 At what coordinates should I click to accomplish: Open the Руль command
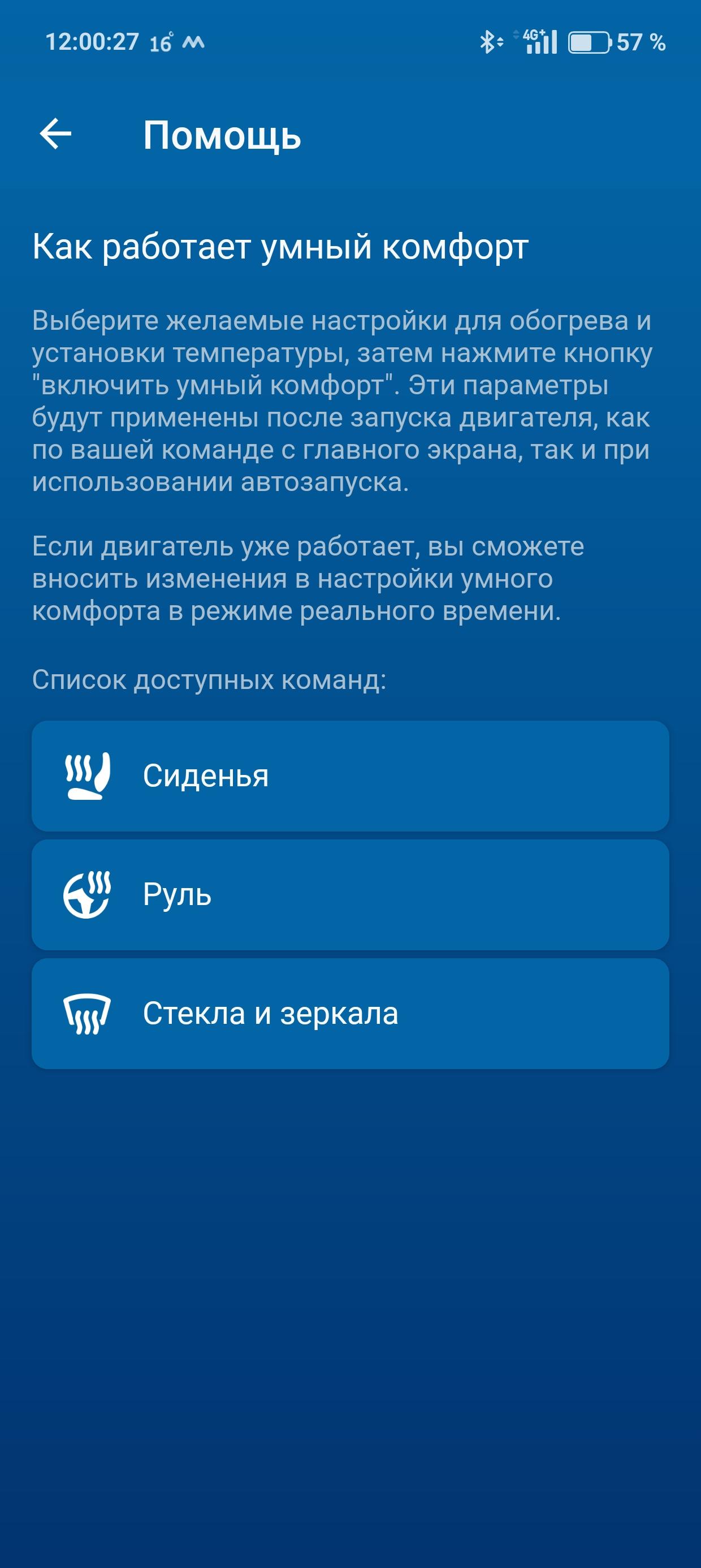350,894
